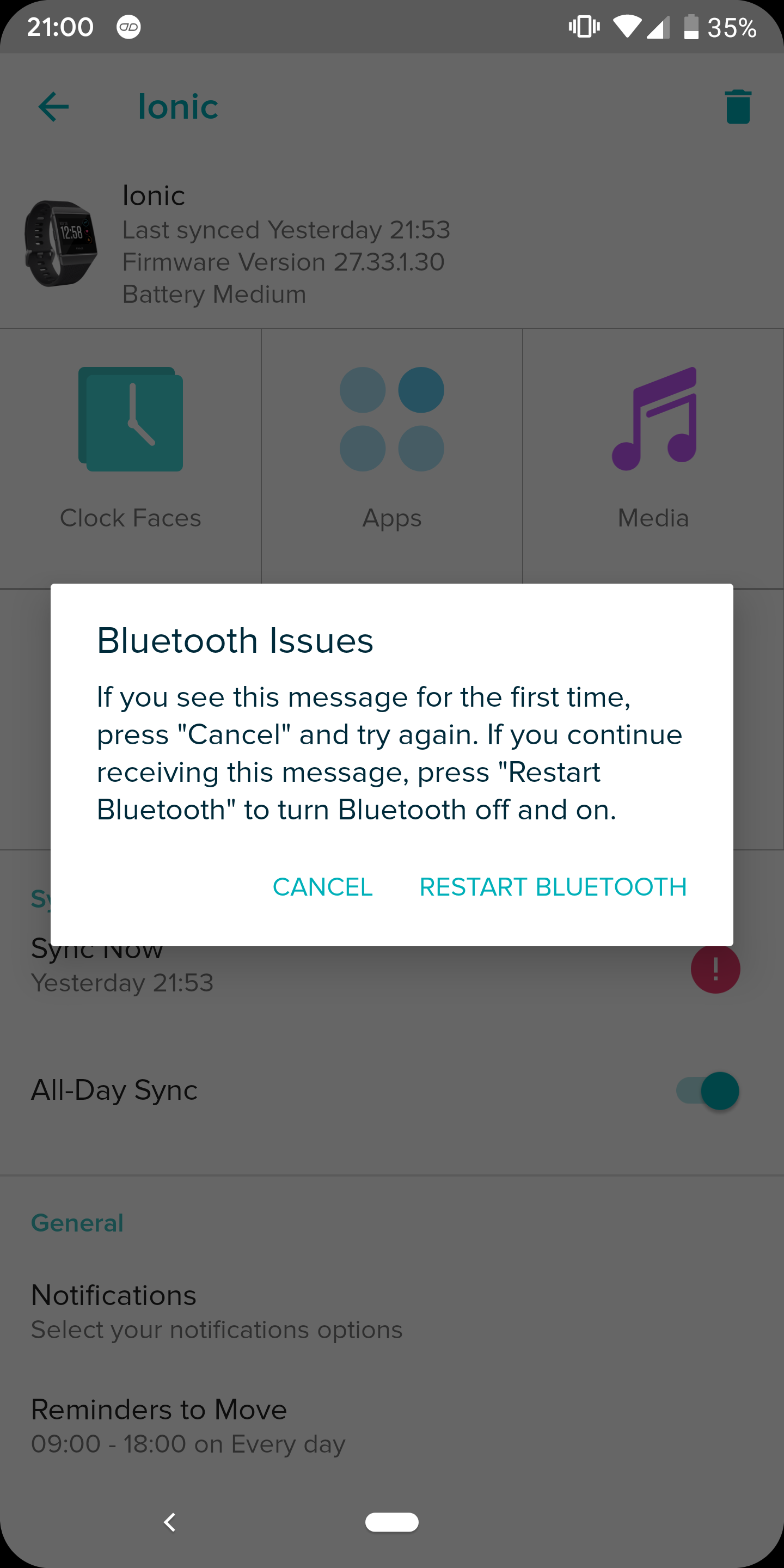Tap the system back button
The height and width of the screenshot is (1568, 784).
click(x=170, y=1522)
